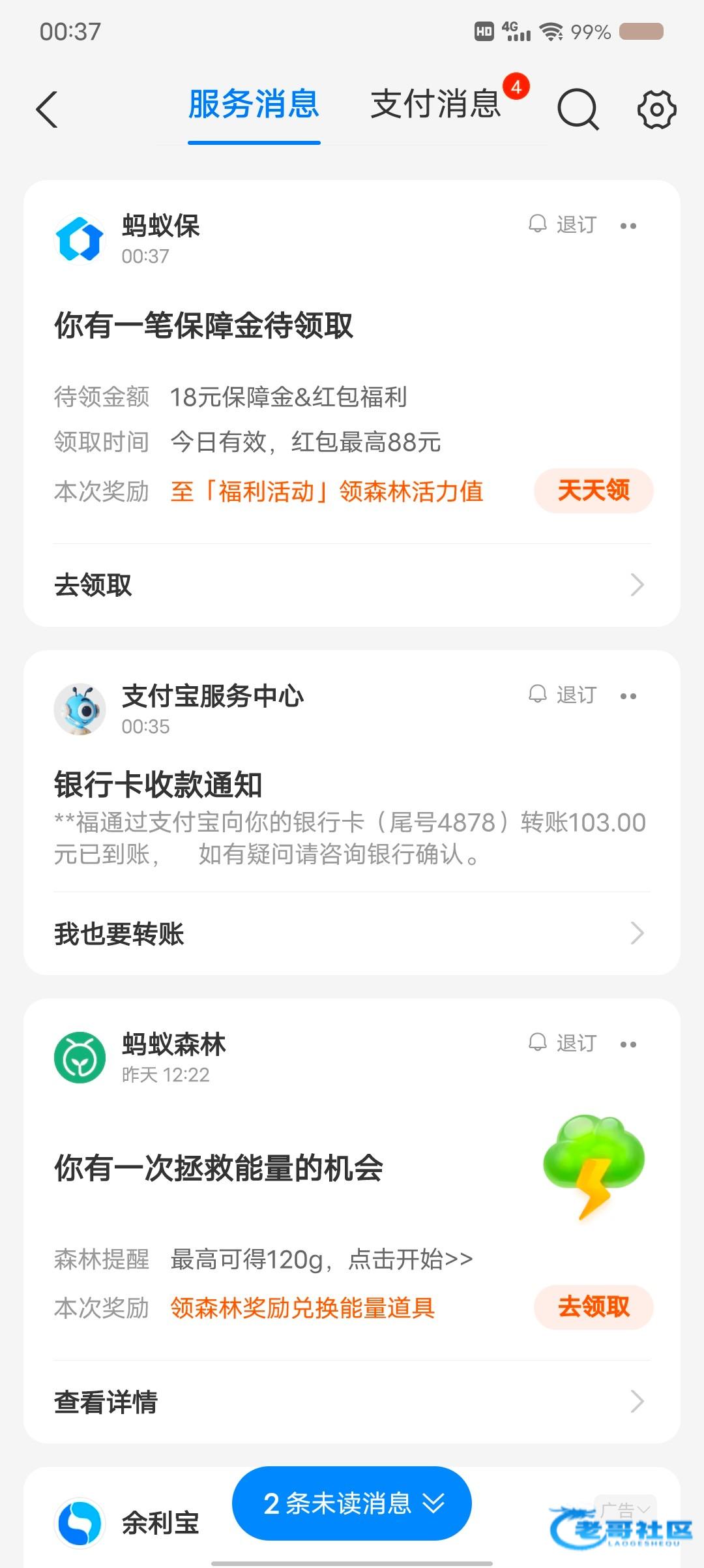Open more options dots for 支付宝服务中心

[x=628, y=697]
